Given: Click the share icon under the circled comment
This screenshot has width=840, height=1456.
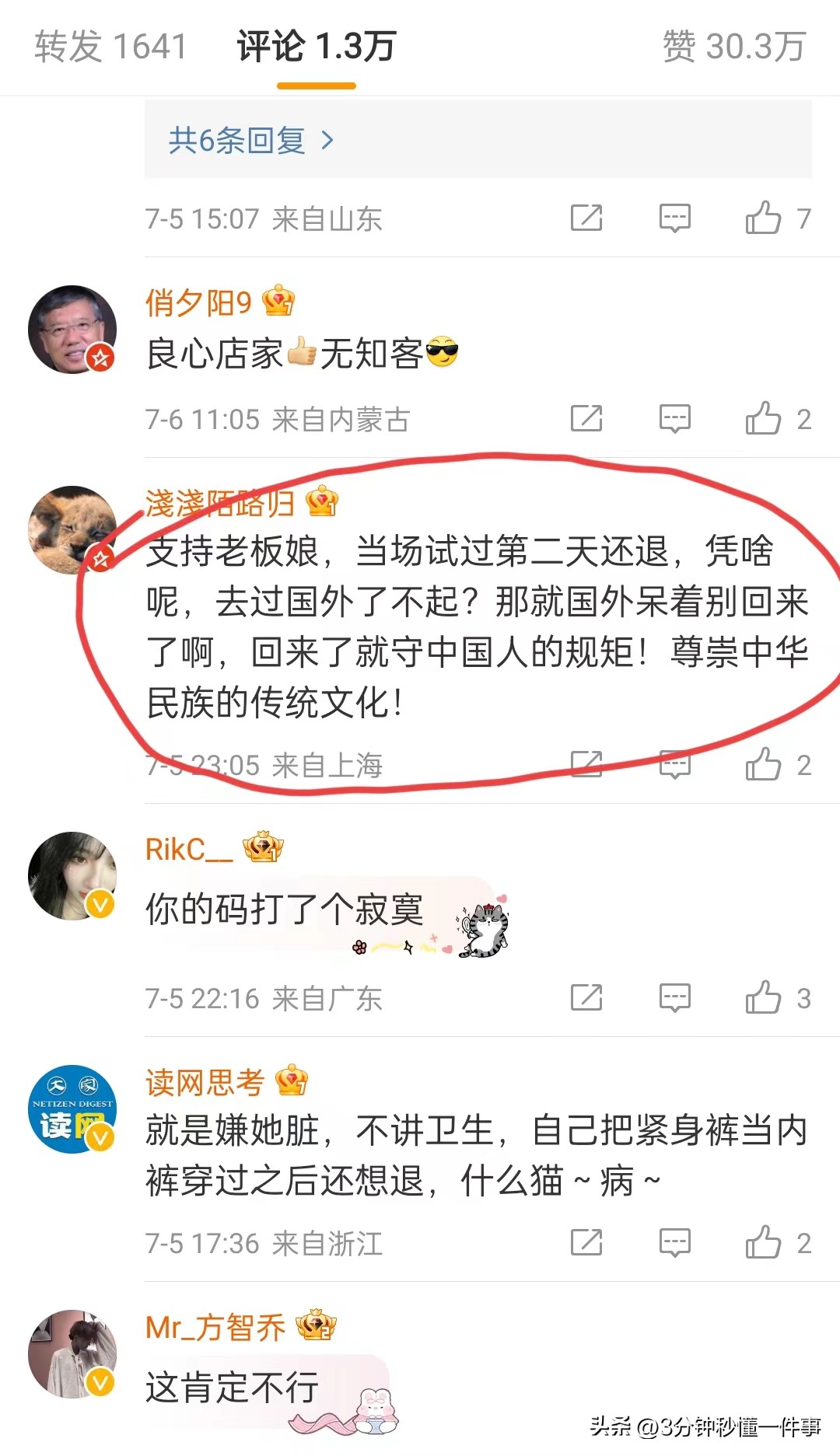Looking at the screenshot, I should 587,765.
